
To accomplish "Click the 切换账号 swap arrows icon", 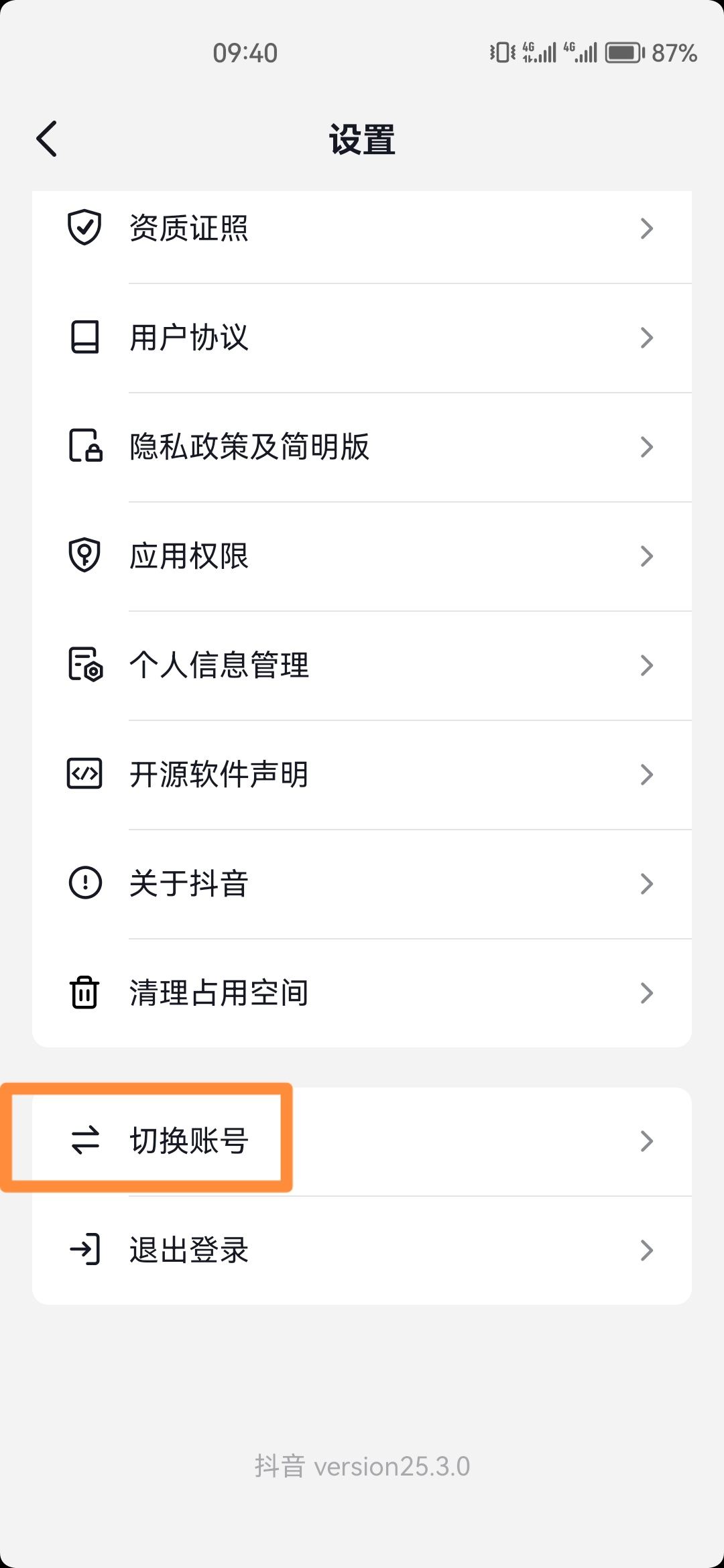I will click(x=84, y=1142).
